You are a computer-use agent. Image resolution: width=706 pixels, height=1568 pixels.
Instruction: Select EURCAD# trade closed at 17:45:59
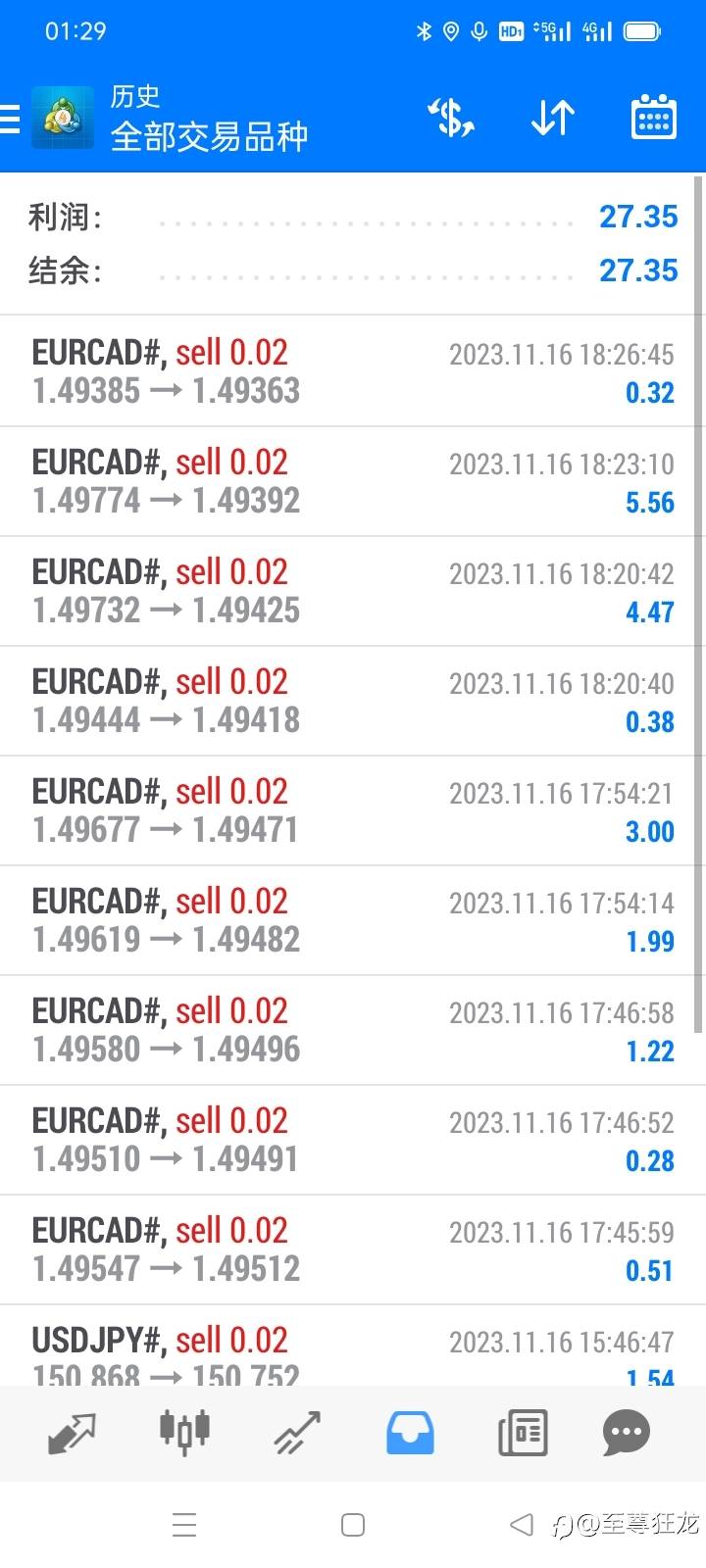click(x=353, y=1249)
